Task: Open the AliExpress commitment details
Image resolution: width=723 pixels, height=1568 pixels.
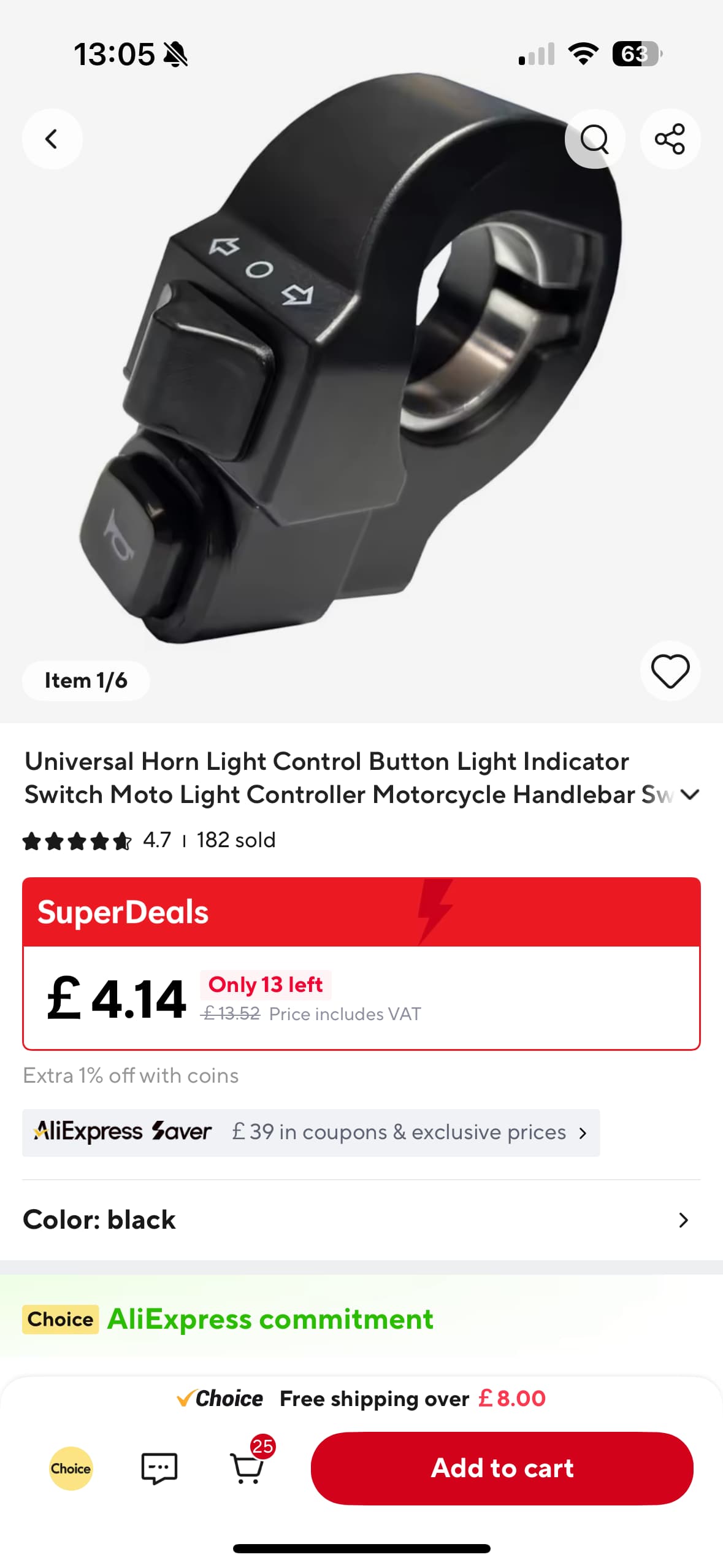Action: point(270,1320)
